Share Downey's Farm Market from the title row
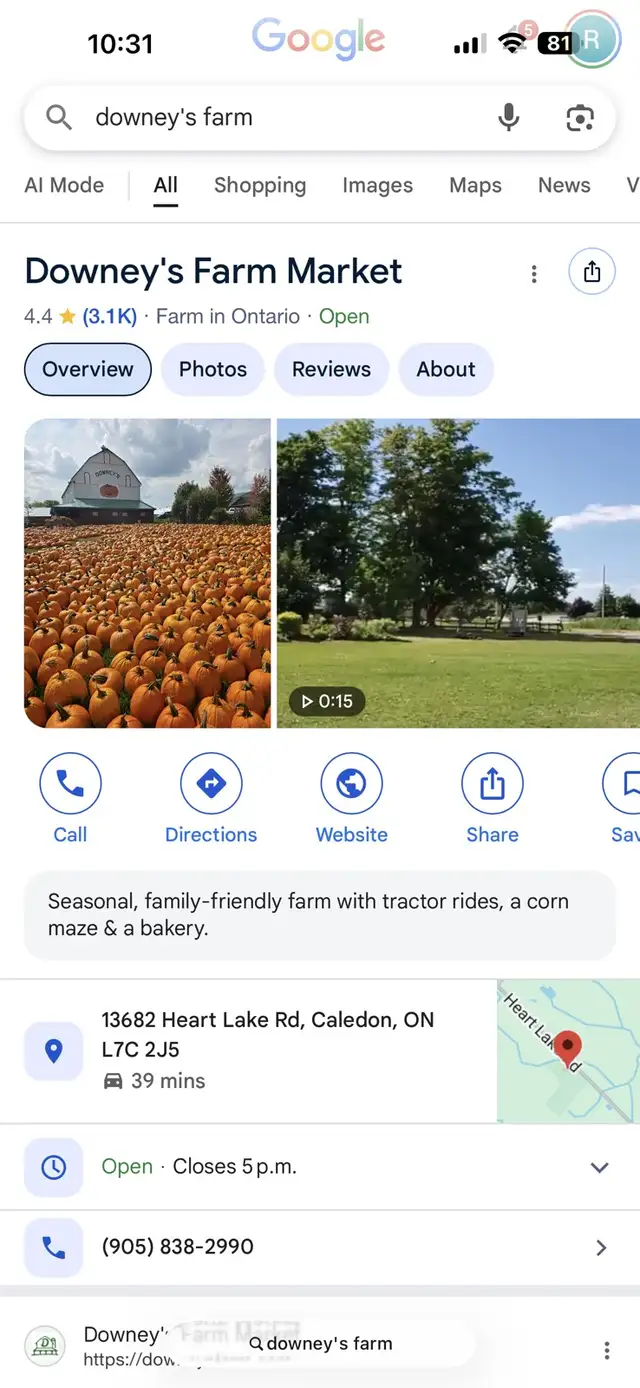This screenshot has width=640, height=1388. click(592, 272)
